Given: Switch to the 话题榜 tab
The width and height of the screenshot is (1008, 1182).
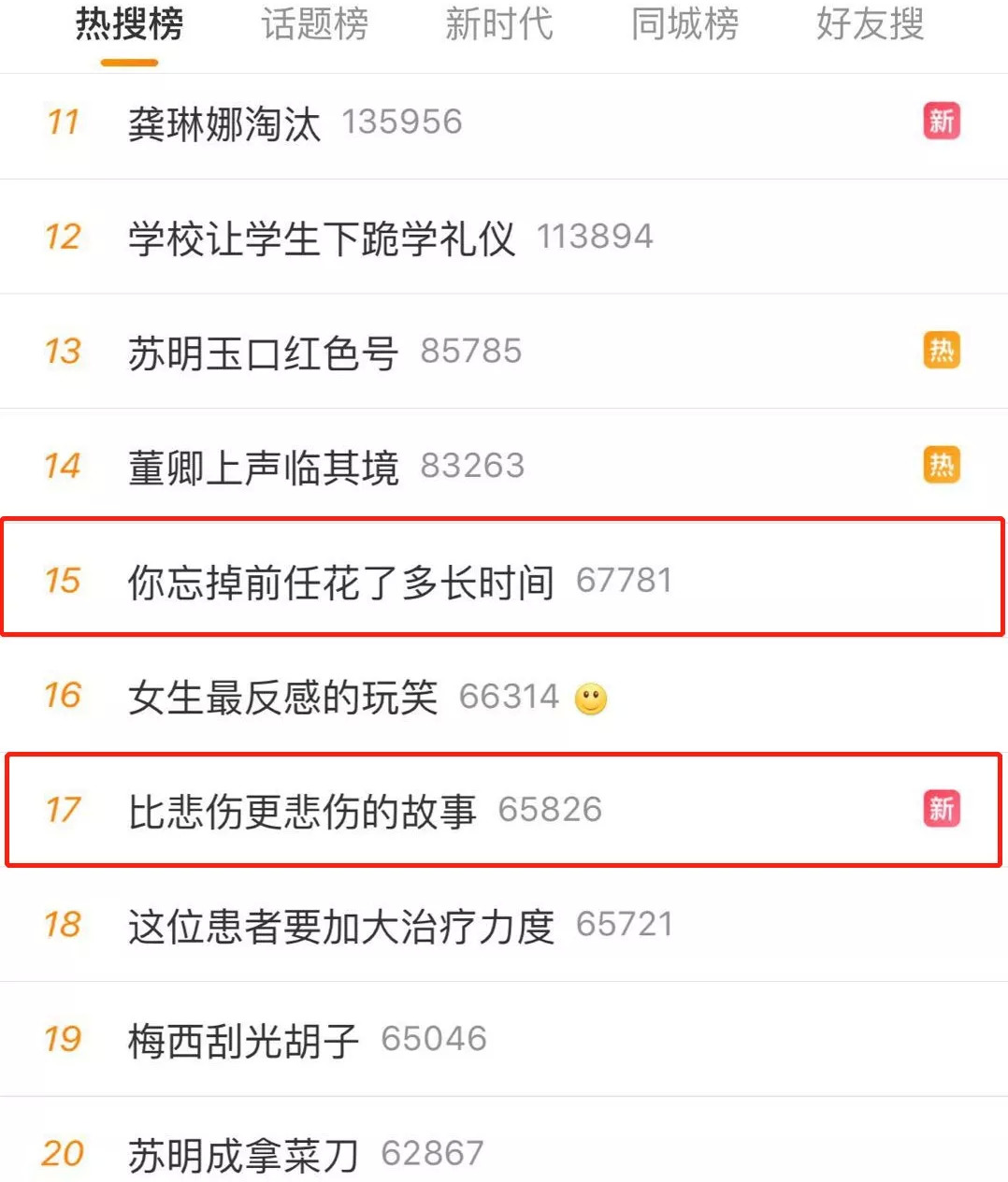Looking at the screenshot, I should click(x=314, y=25).
